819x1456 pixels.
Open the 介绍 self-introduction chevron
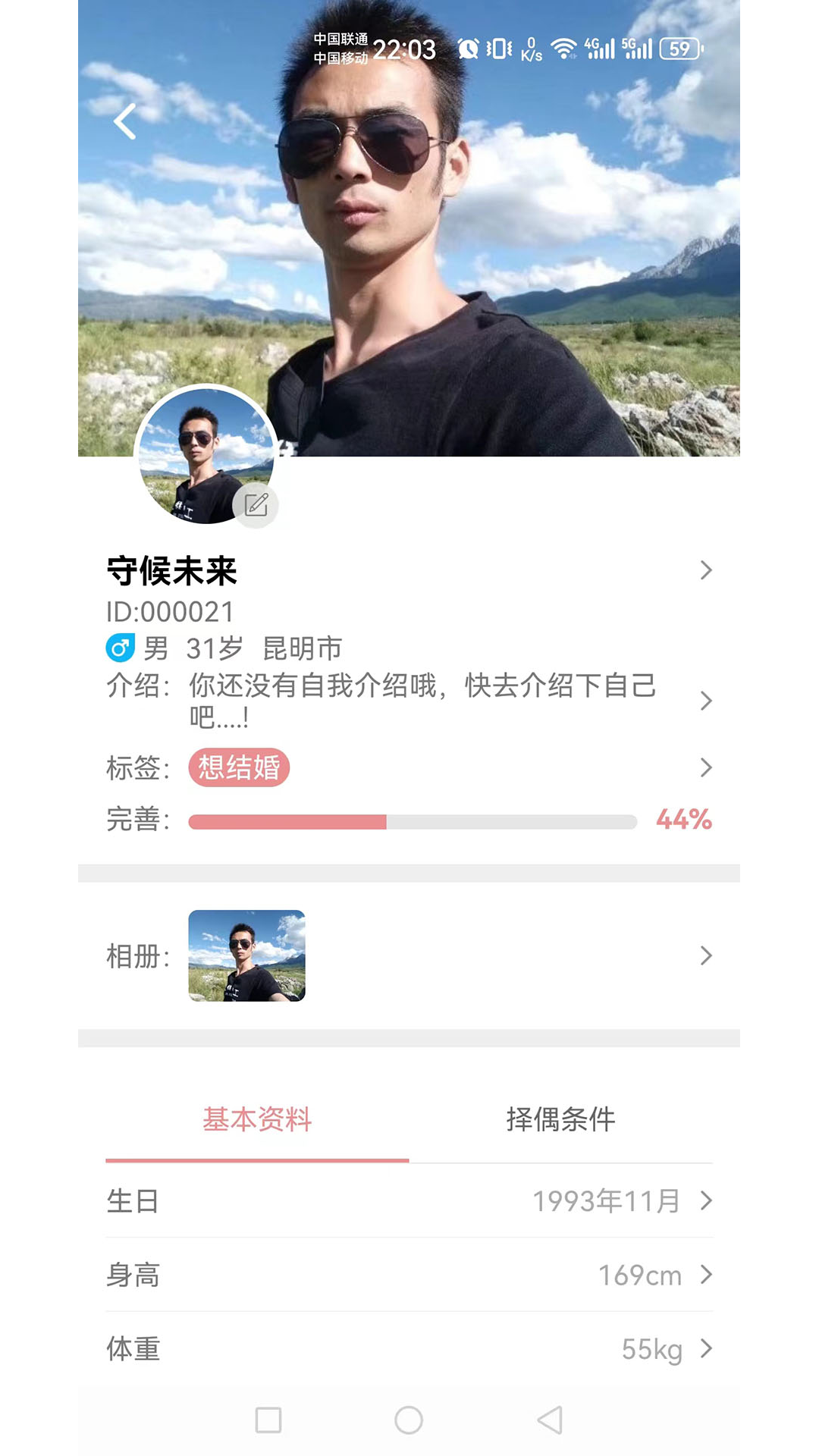(x=707, y=701)
